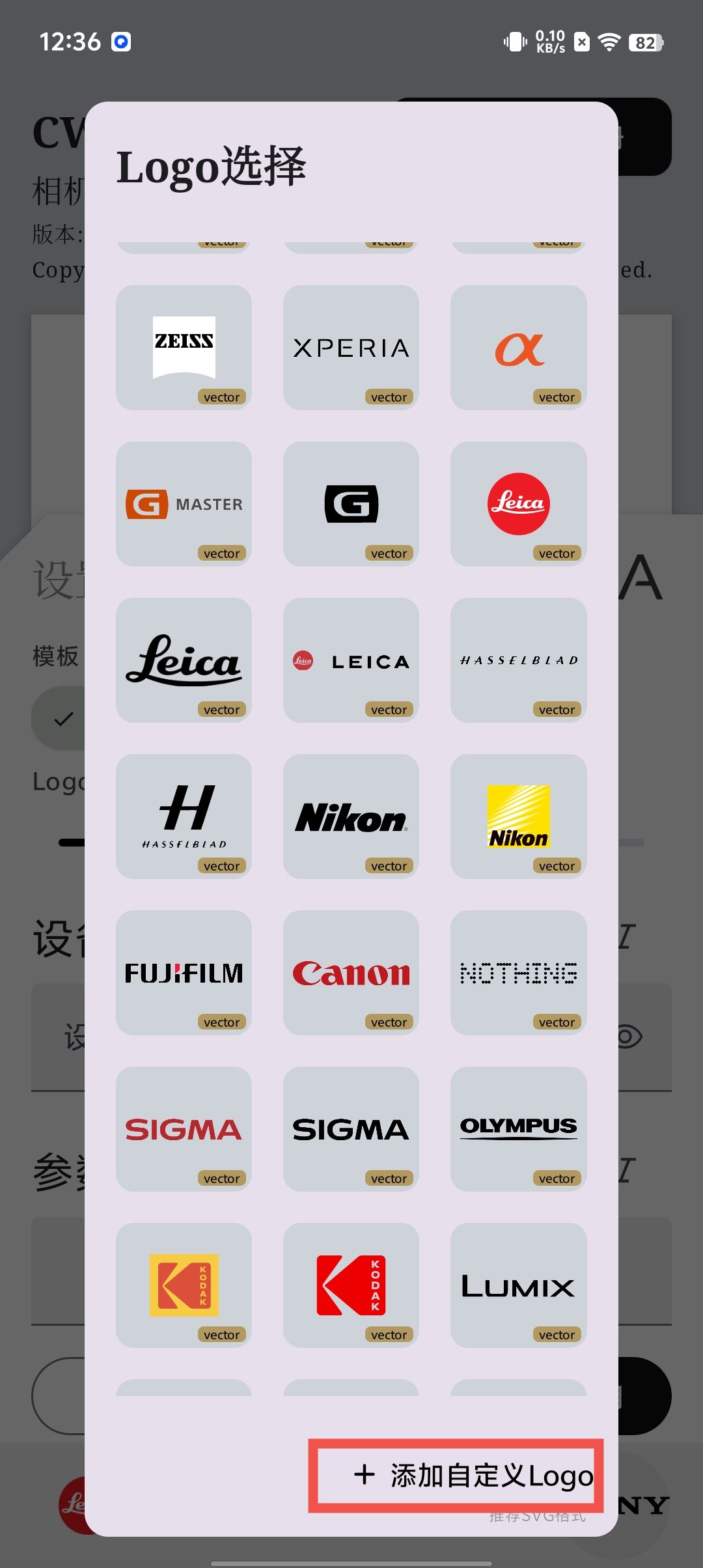Pick the orange Sony Alpha logo

click(x=518, y=348)
